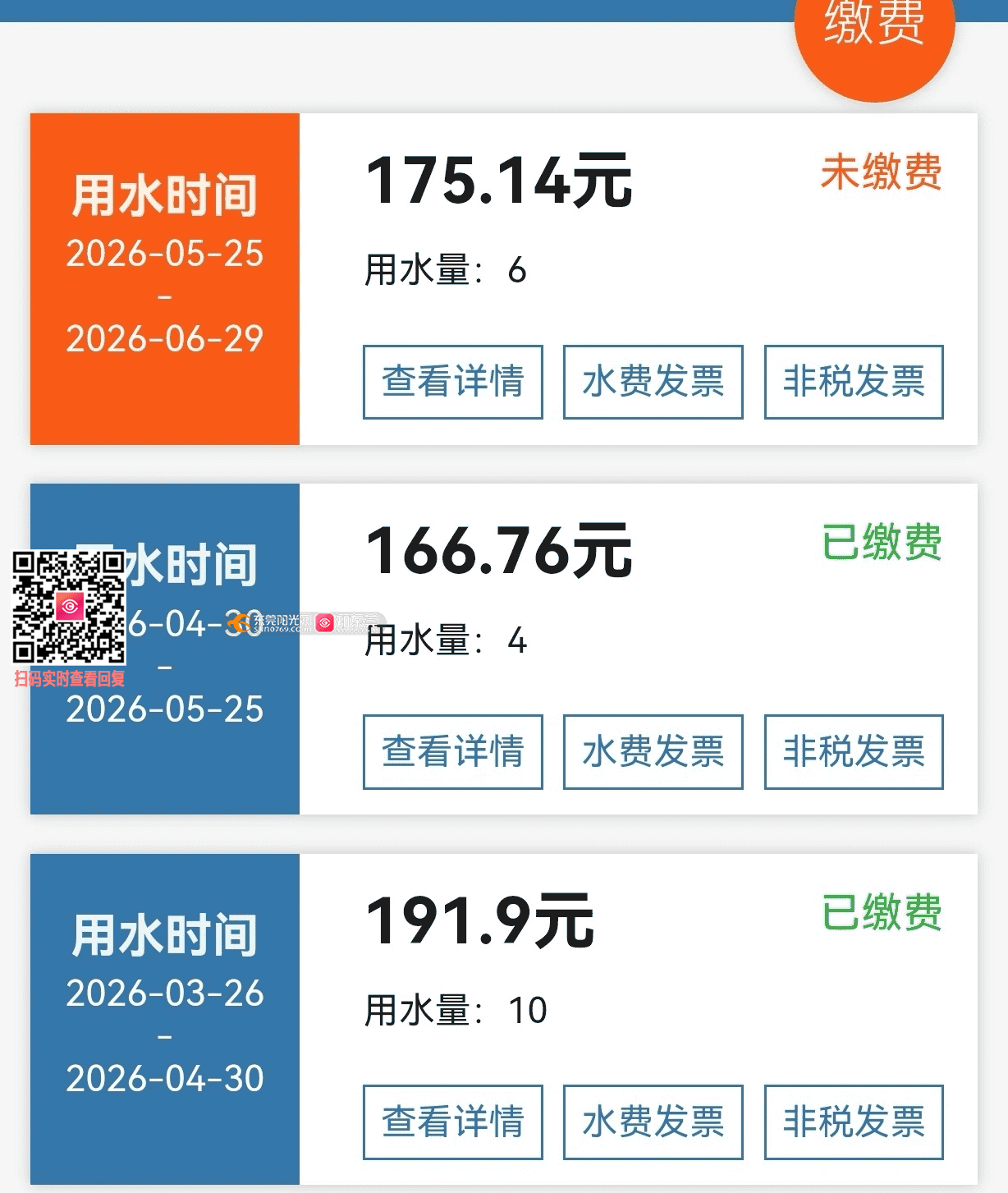The height and width of the screenshot is (1193, 1008).
Task: Open 水费发票 for the 191.9元 bill
Action: tap(653, 1122)
